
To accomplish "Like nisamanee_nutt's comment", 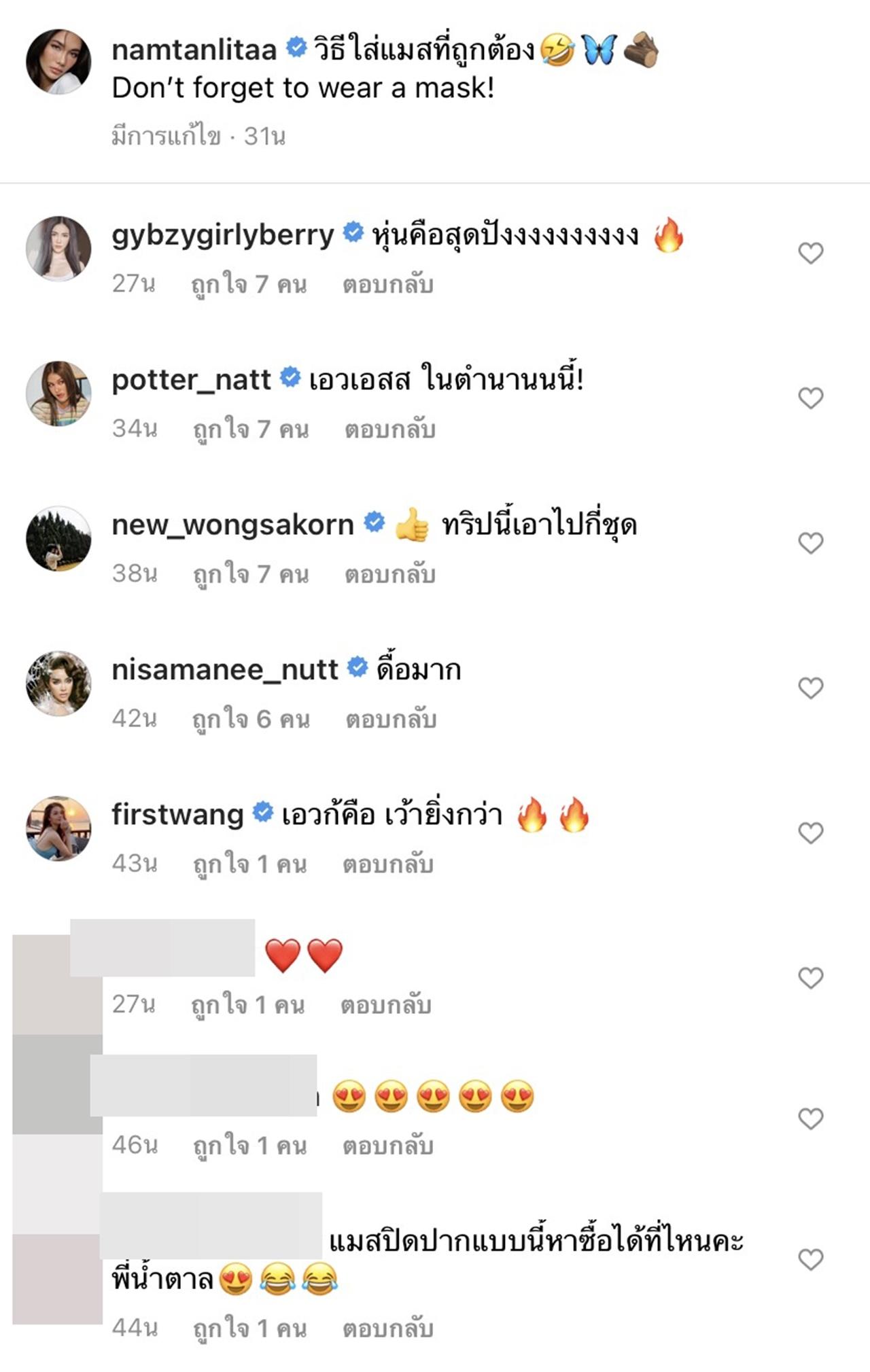I will [810, 688].
